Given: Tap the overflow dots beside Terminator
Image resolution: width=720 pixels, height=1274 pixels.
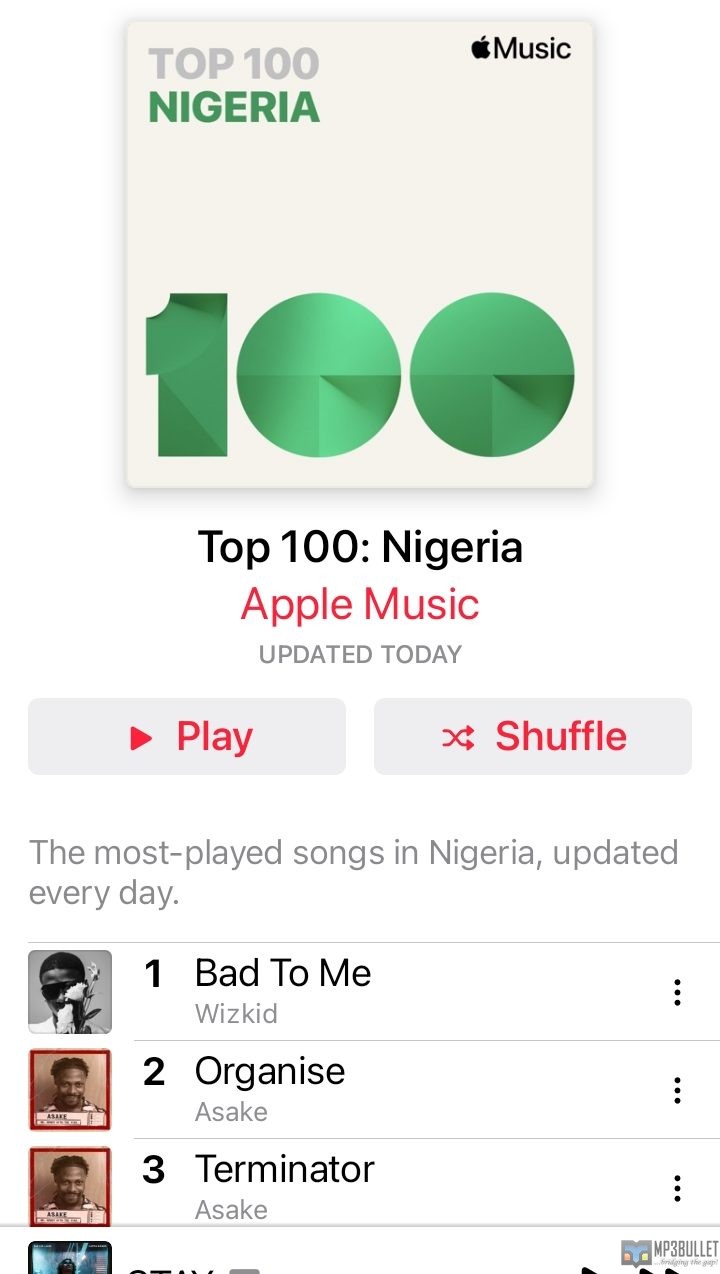Looking at the screenshot, I should pos(677,1188).
